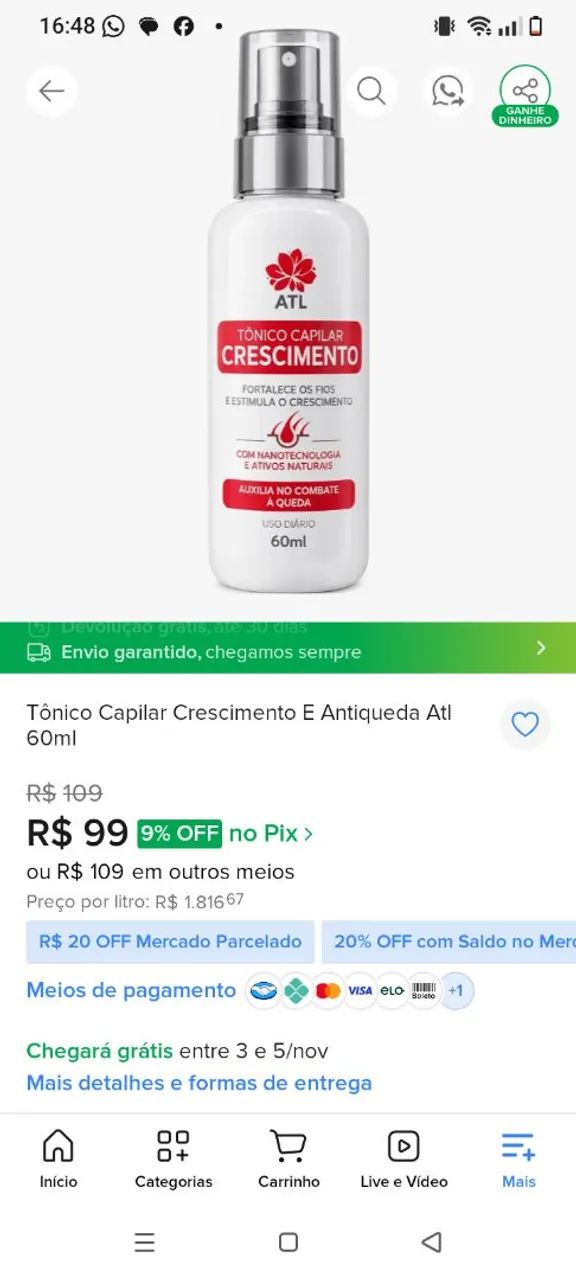Share product via WhatsApp icon
The width and height of the screenshot is (576, 1280).
pyautogui.click(x=447, y=91)
